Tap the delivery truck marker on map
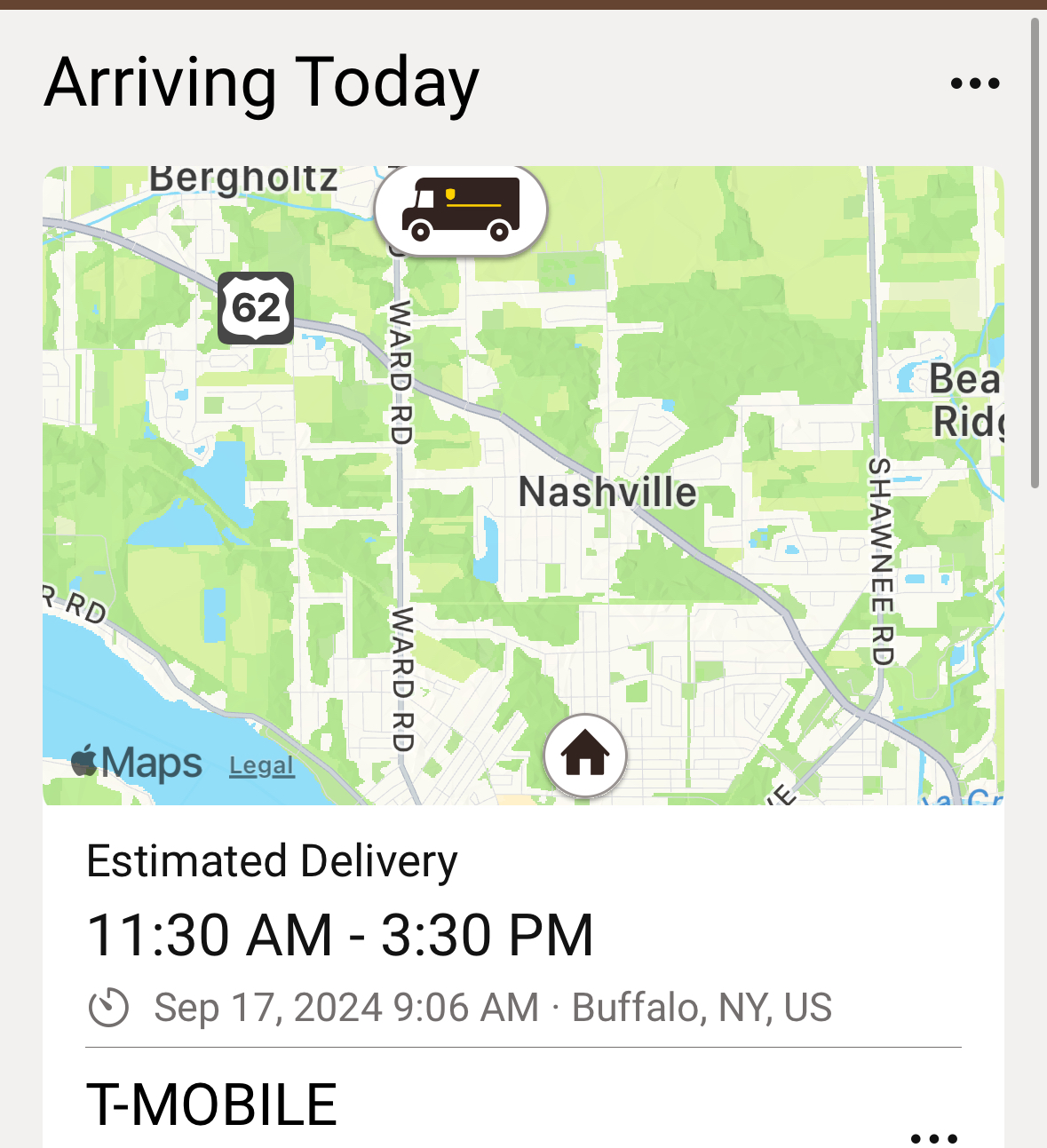The image size is (1047, 1148). 460,210
